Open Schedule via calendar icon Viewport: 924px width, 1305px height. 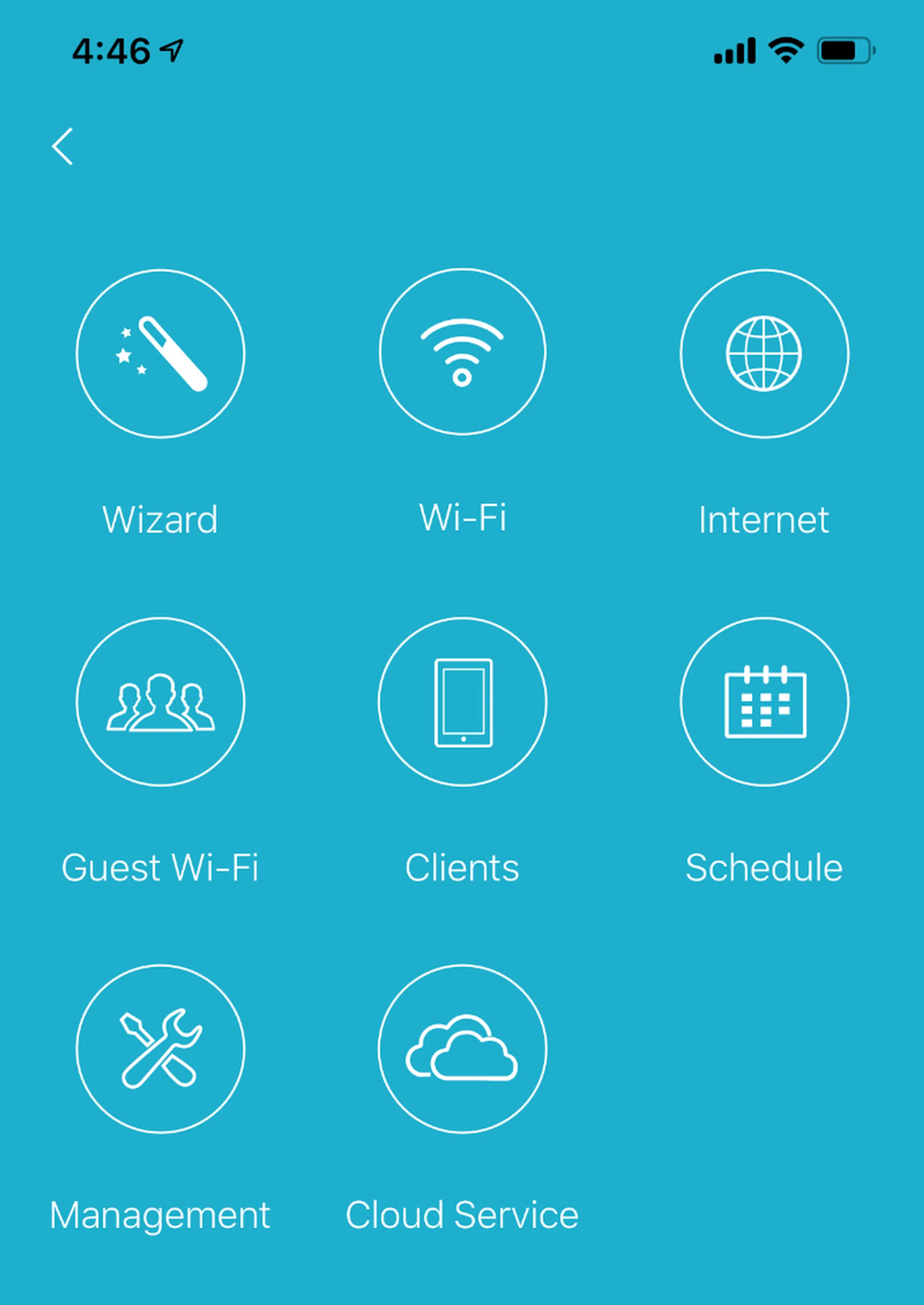click(765, 703)
